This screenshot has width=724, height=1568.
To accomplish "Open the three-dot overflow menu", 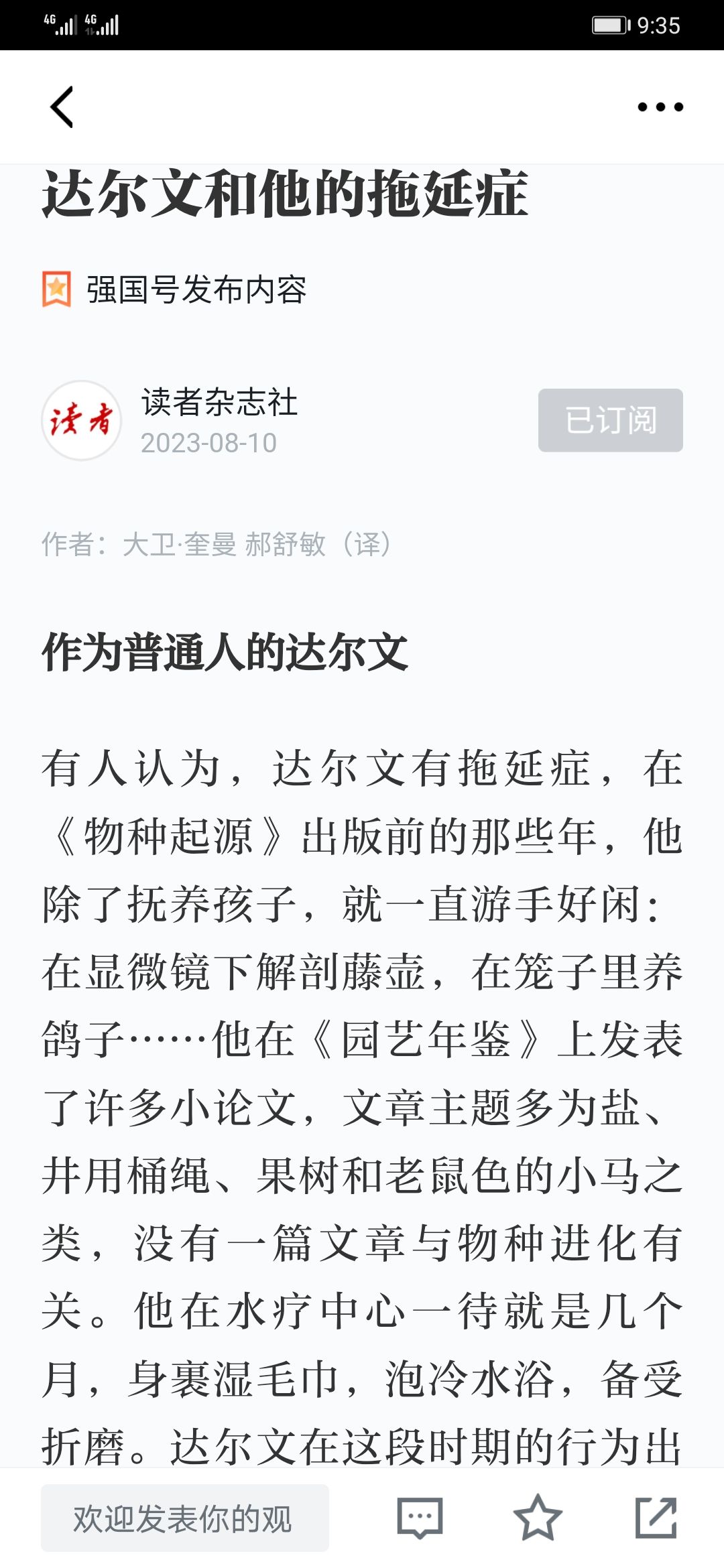I will tap(660, 107).
